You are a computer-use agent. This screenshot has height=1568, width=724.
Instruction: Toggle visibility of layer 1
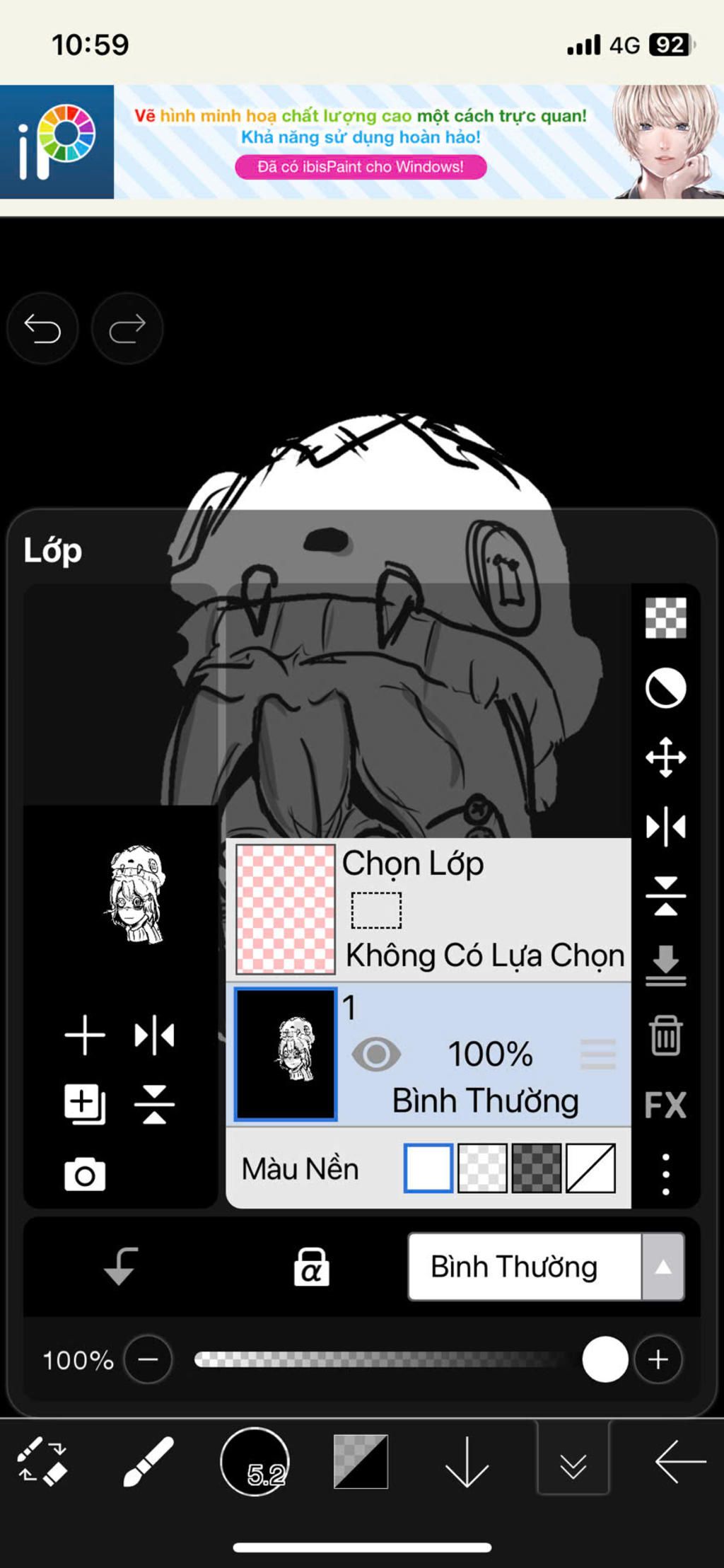pos(376,1055)
